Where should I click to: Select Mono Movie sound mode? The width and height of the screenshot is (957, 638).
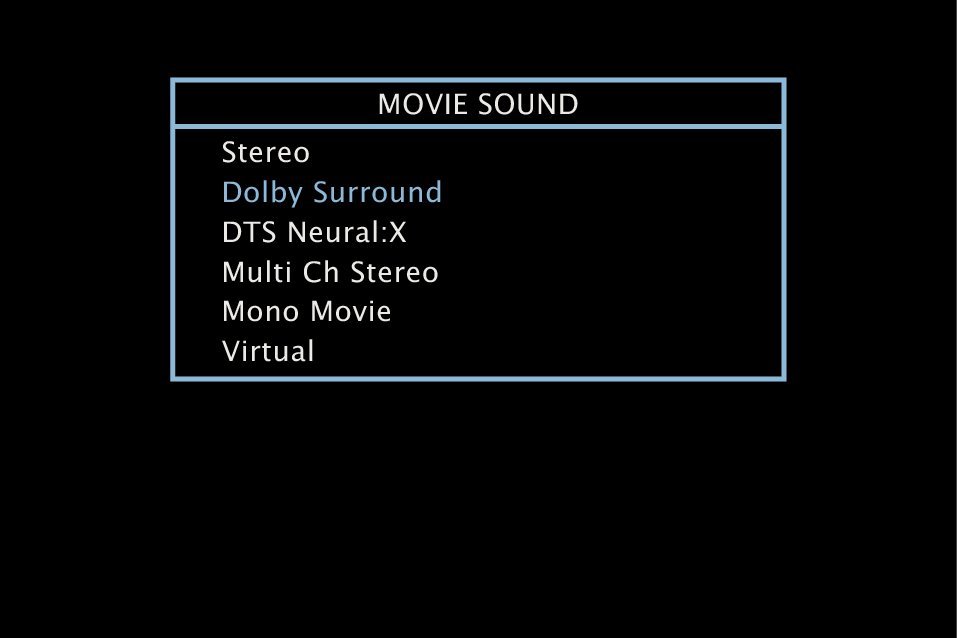pyautogui.click(x=306, y=312)
